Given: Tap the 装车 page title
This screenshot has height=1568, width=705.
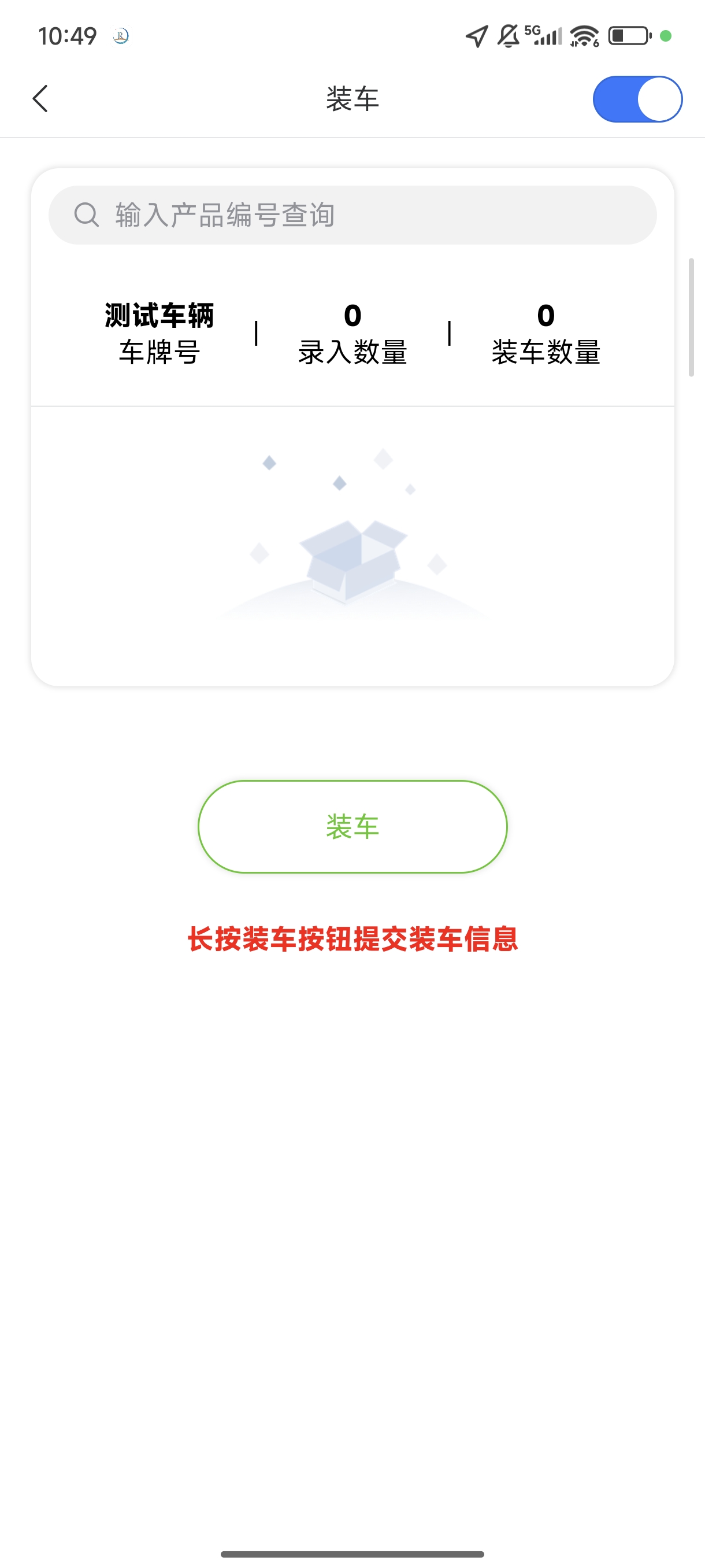Looking at the screenshot, I should point(352,99).
